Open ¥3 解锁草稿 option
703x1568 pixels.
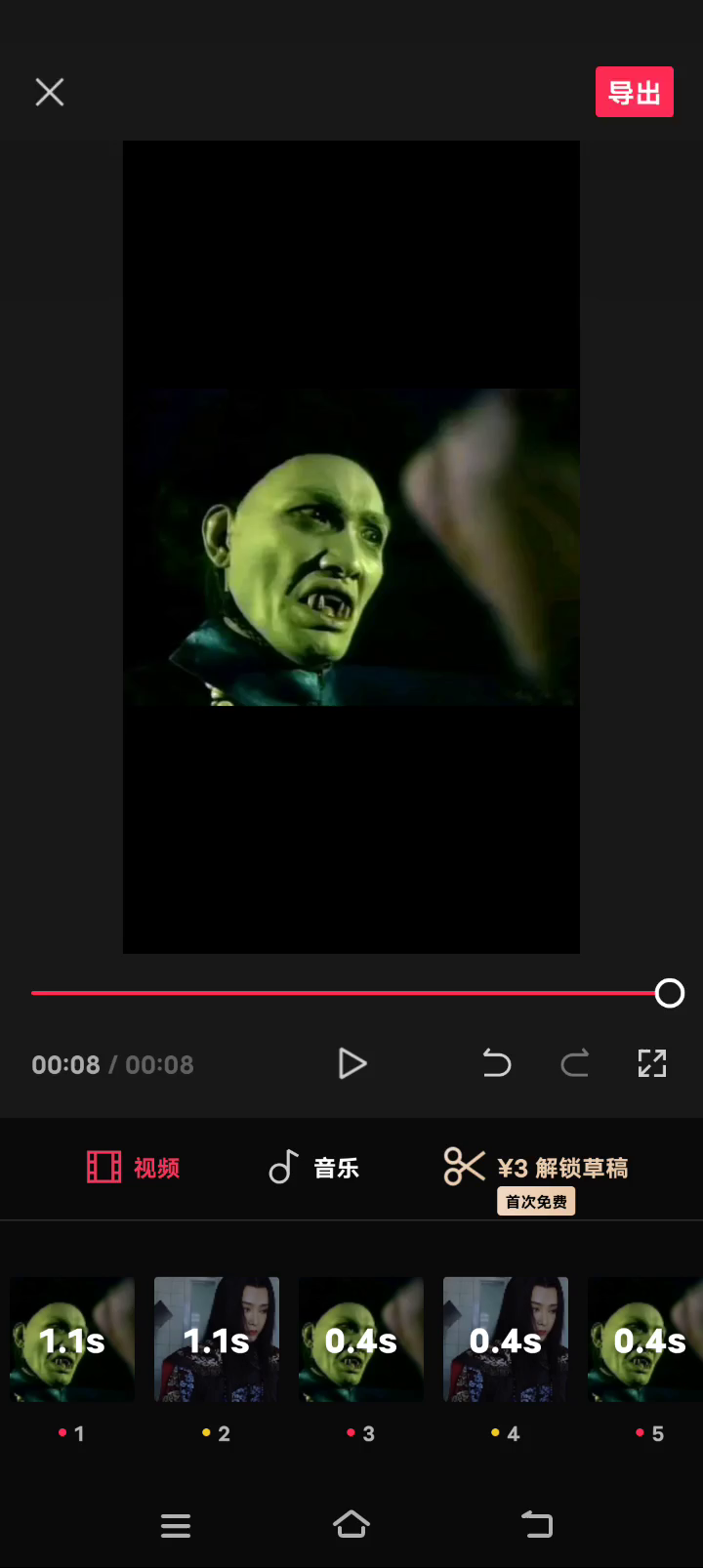[x=537, y=1169]
